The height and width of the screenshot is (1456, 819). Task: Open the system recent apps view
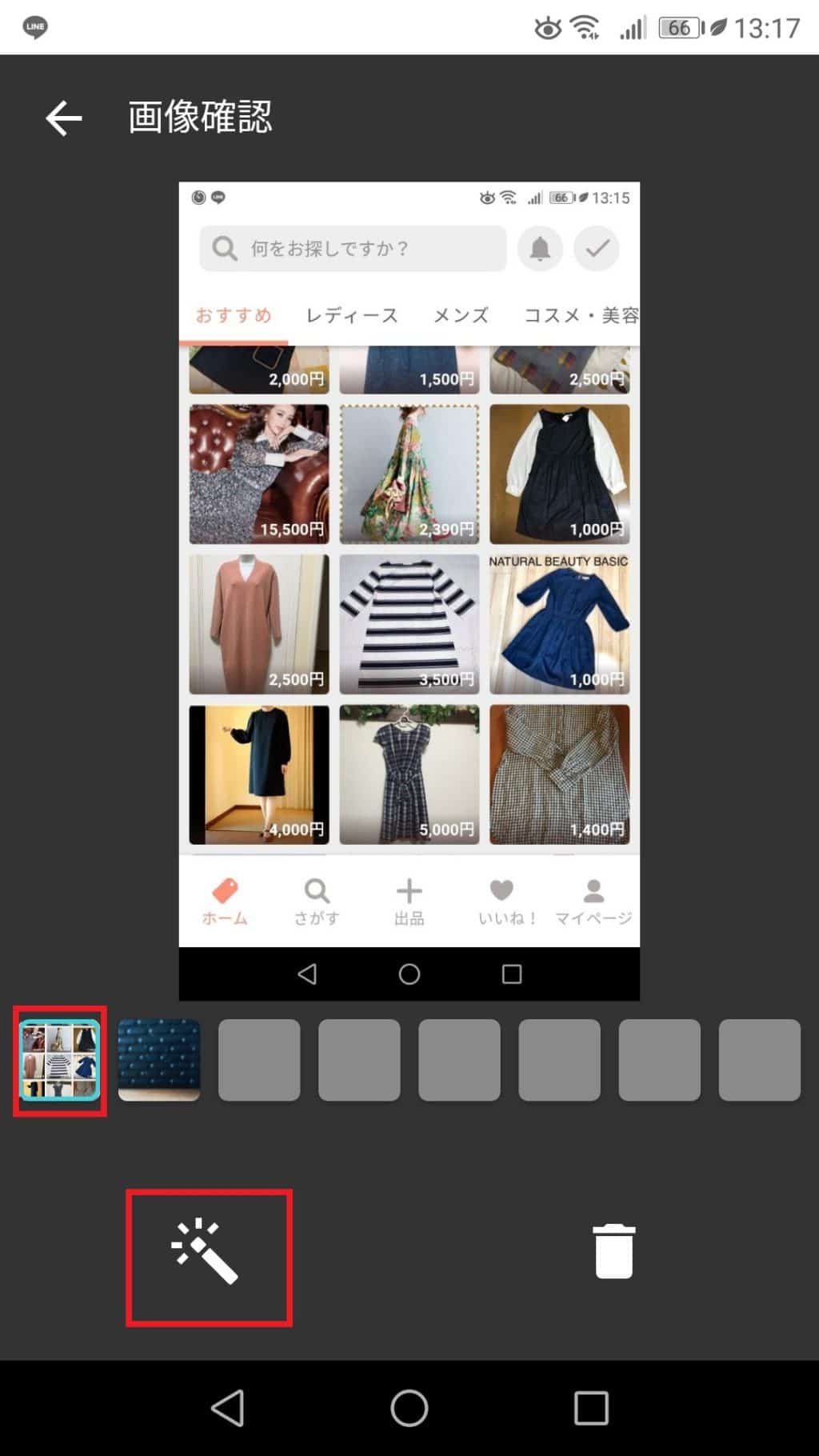[x=591, y=1408]
